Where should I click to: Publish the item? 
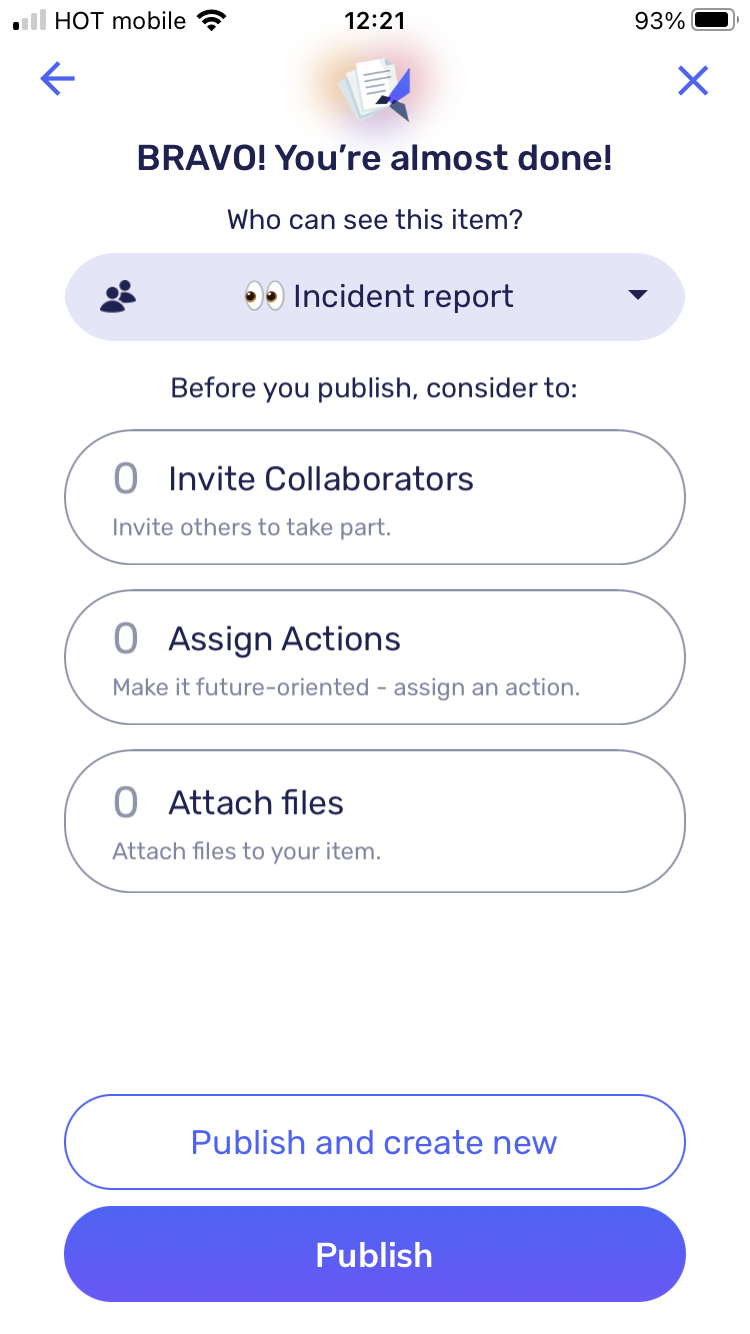coord(375,1254)
